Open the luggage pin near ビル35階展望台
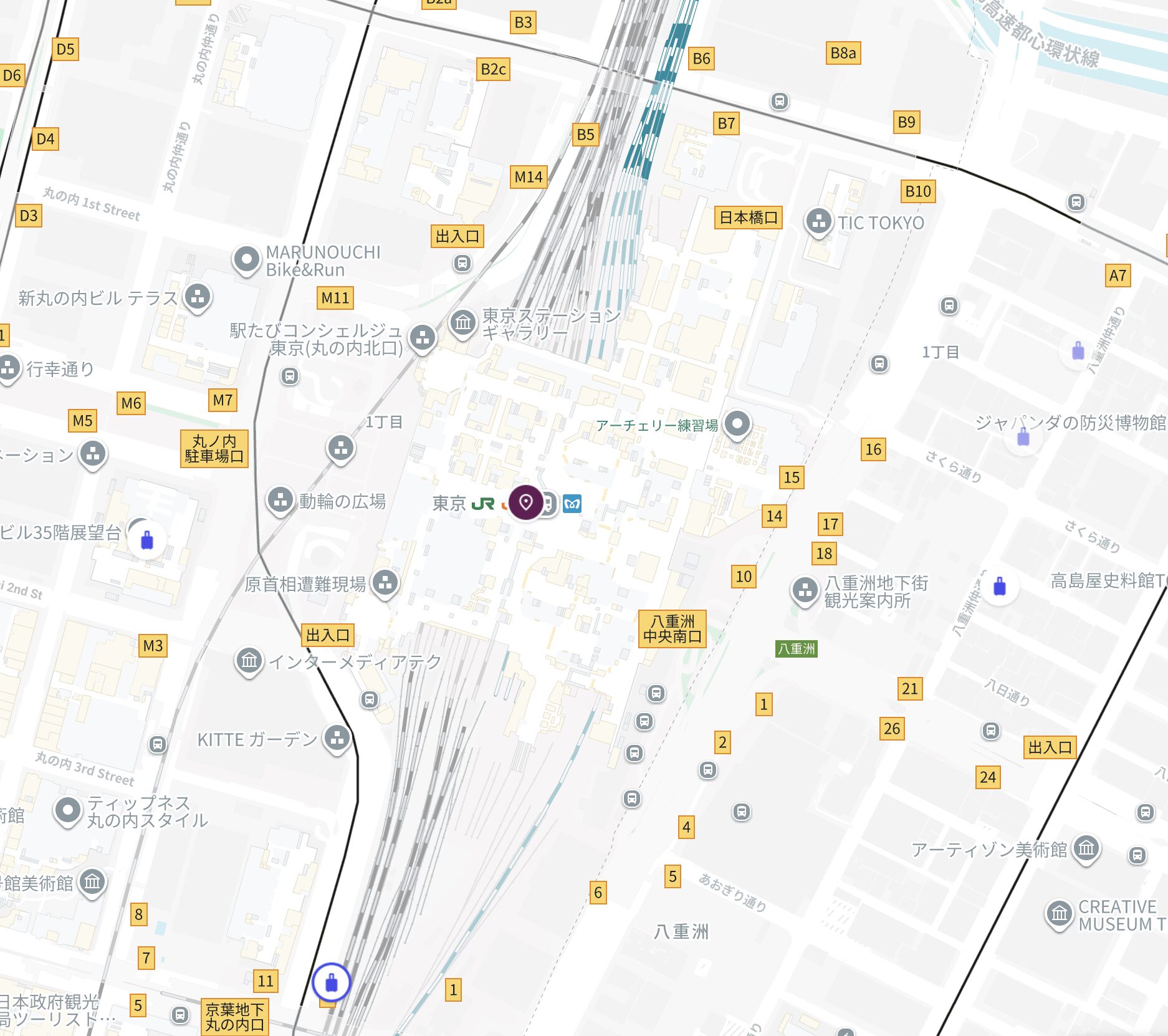Viewport: 1168px width, 1036px height. coord(147,540)
